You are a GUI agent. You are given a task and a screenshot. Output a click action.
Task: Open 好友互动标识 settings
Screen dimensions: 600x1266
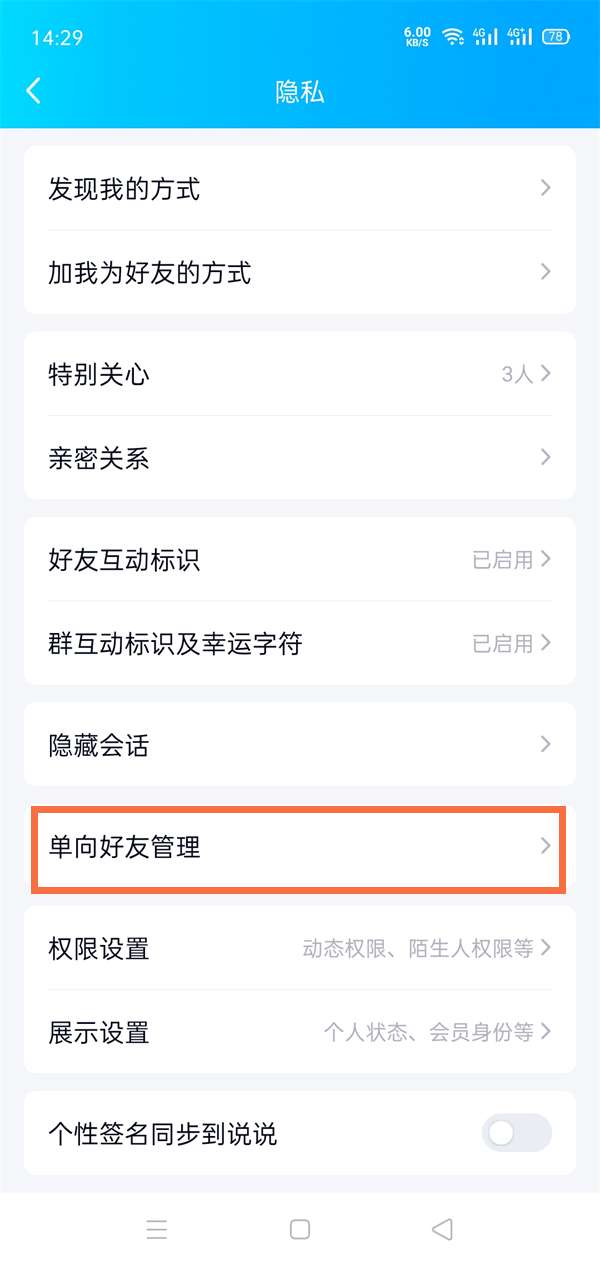300,560
